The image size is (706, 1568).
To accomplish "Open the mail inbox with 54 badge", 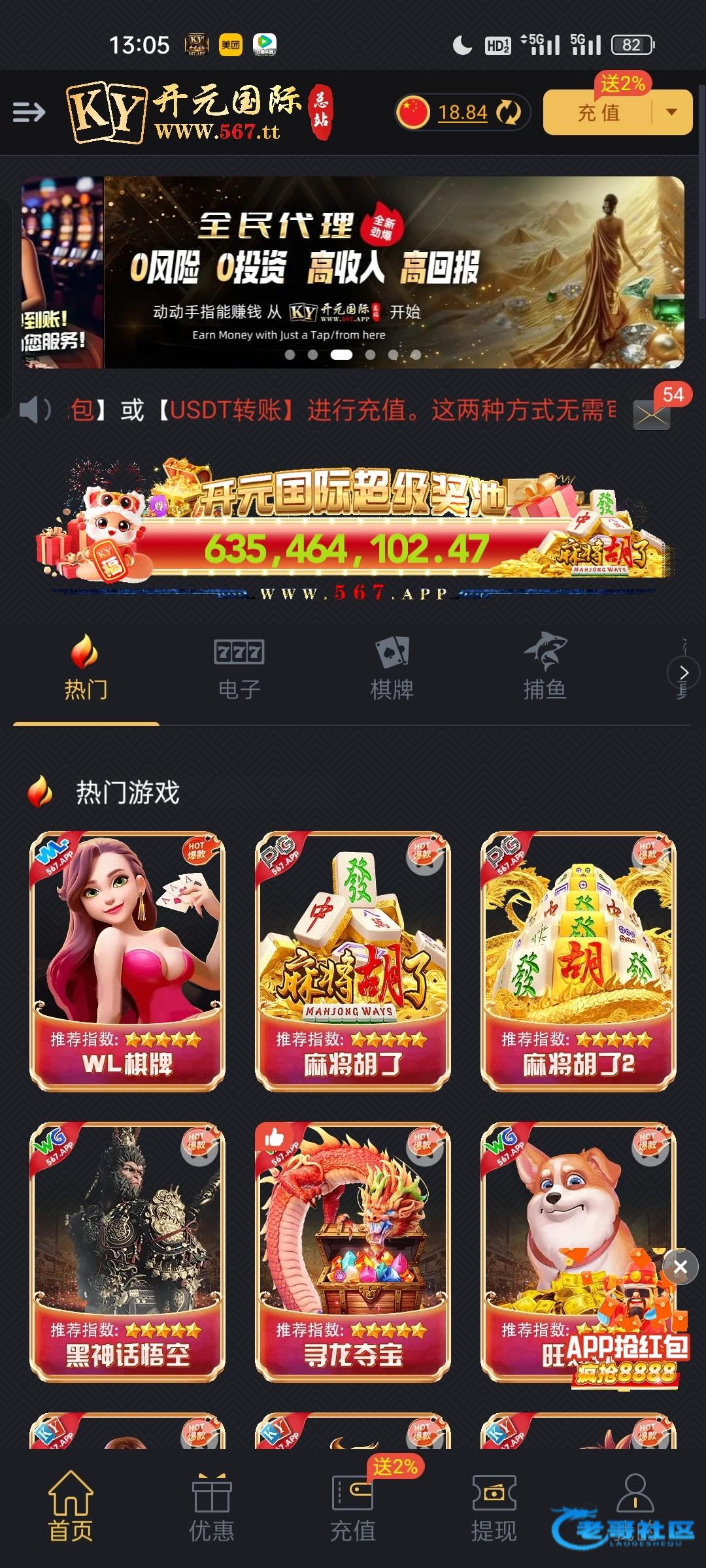I will click(x=652, y=414).
